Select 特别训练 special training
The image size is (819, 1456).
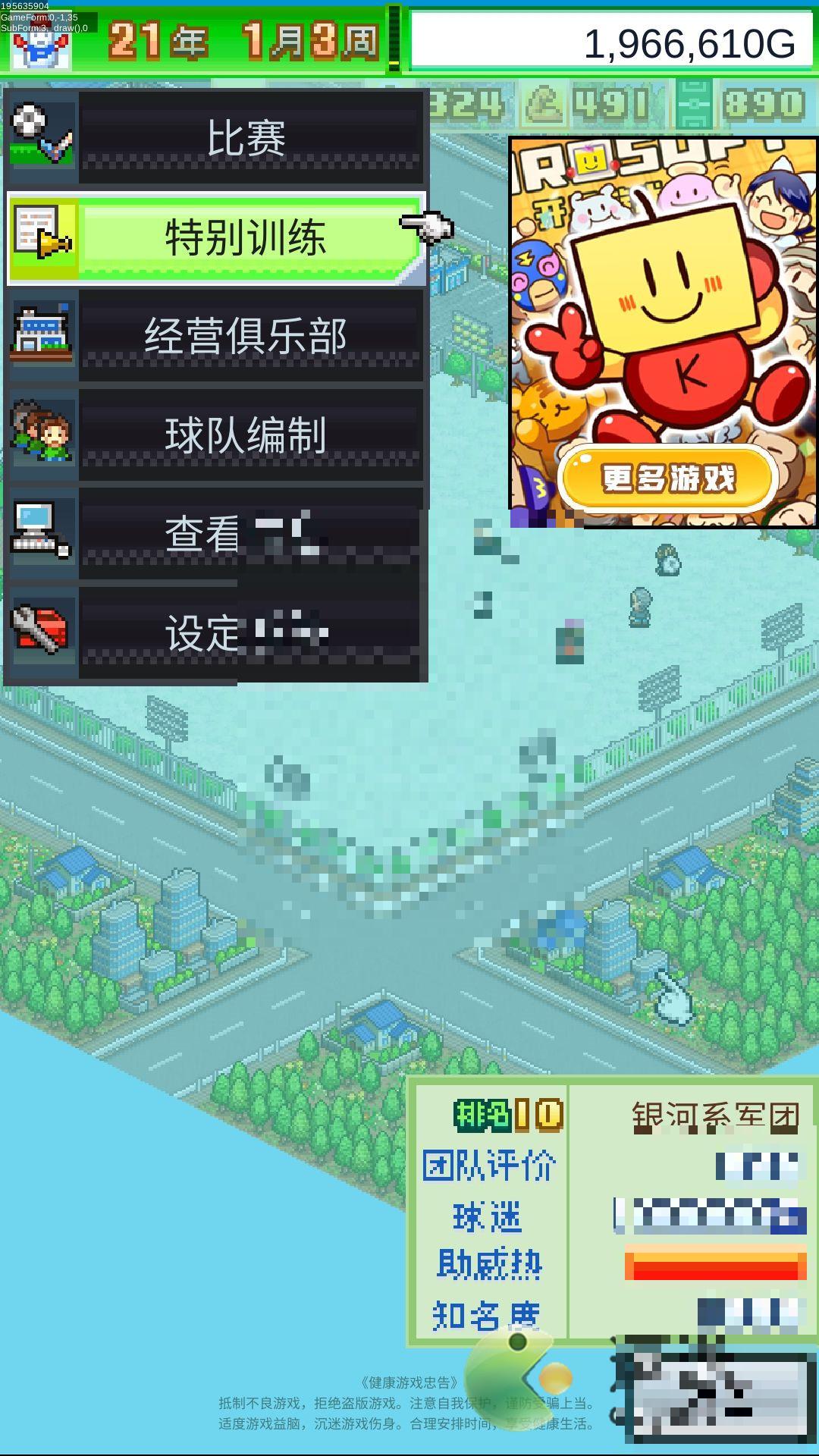pyautogui.click(x=246, y=238)
